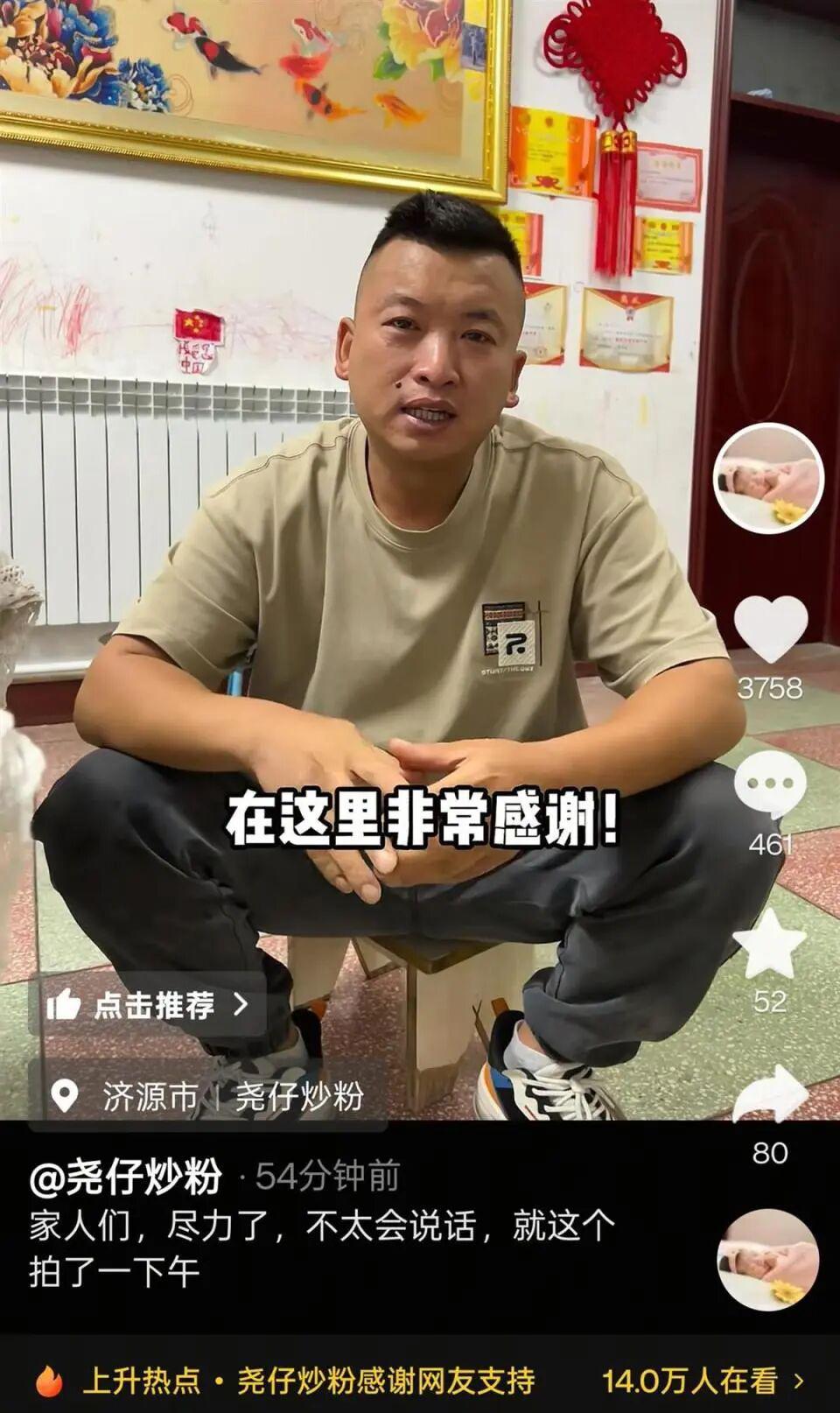The image size is (840, 1413).
Task: Share this video via arrow icon
Action: coord(769,1094)
